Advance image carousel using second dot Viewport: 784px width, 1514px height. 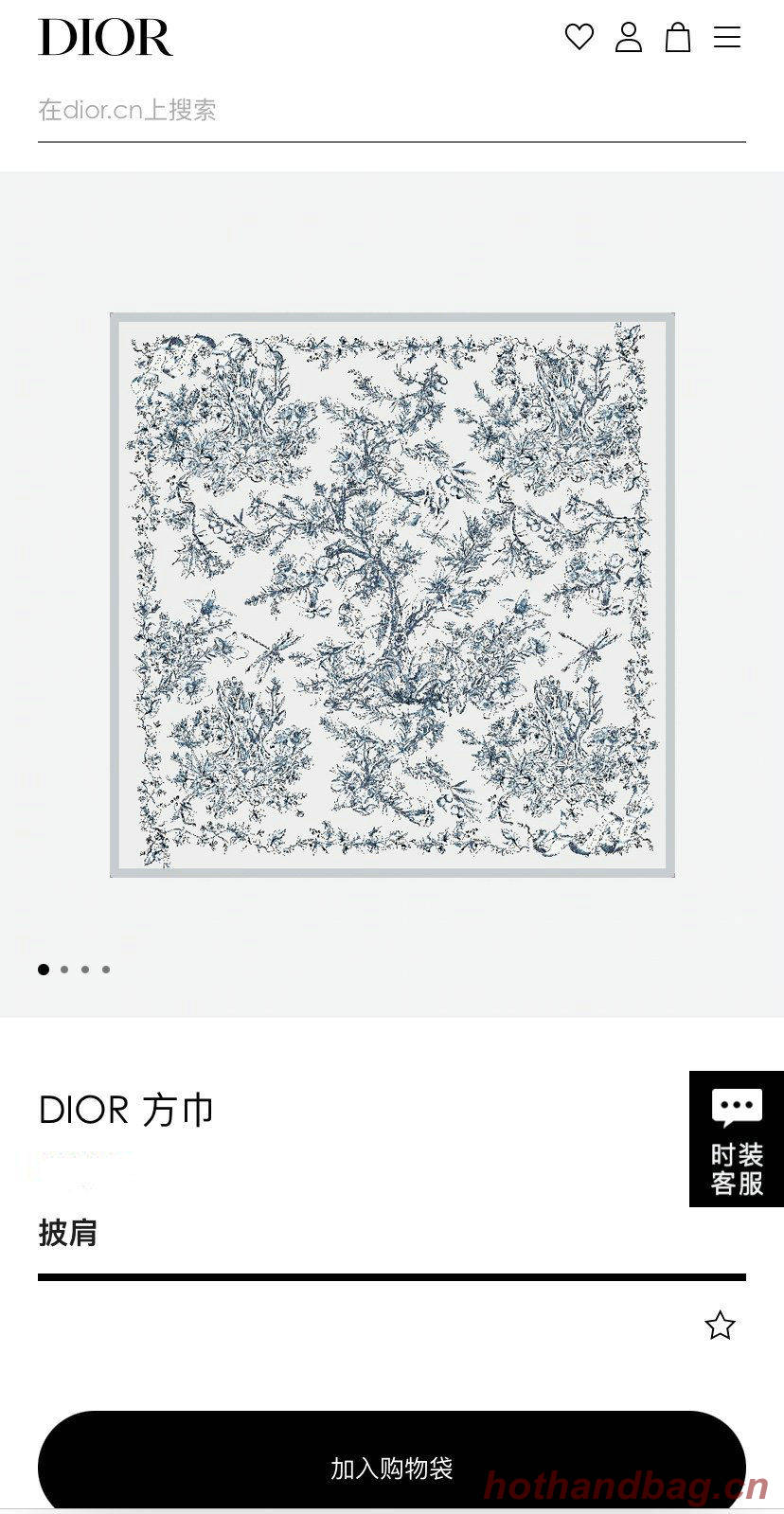[63, 970]
